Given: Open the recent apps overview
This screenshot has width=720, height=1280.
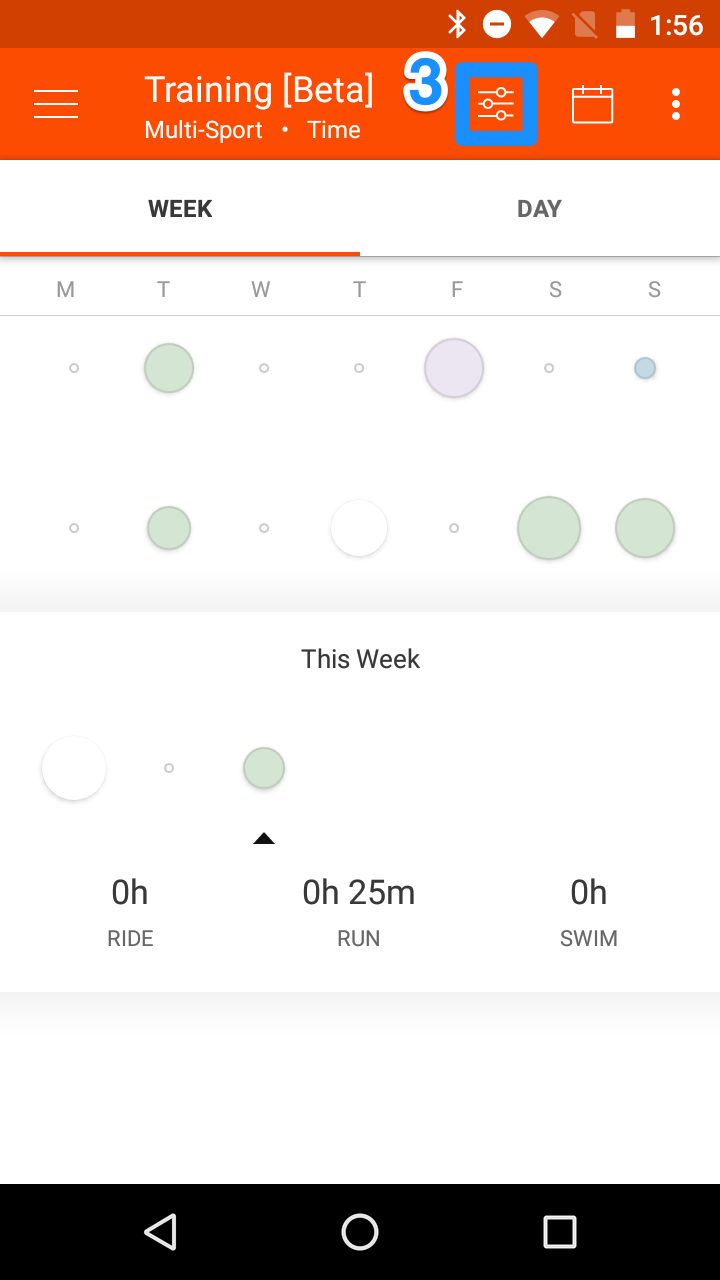Looking at the screenshot, I should click(x=560, y=1232).
